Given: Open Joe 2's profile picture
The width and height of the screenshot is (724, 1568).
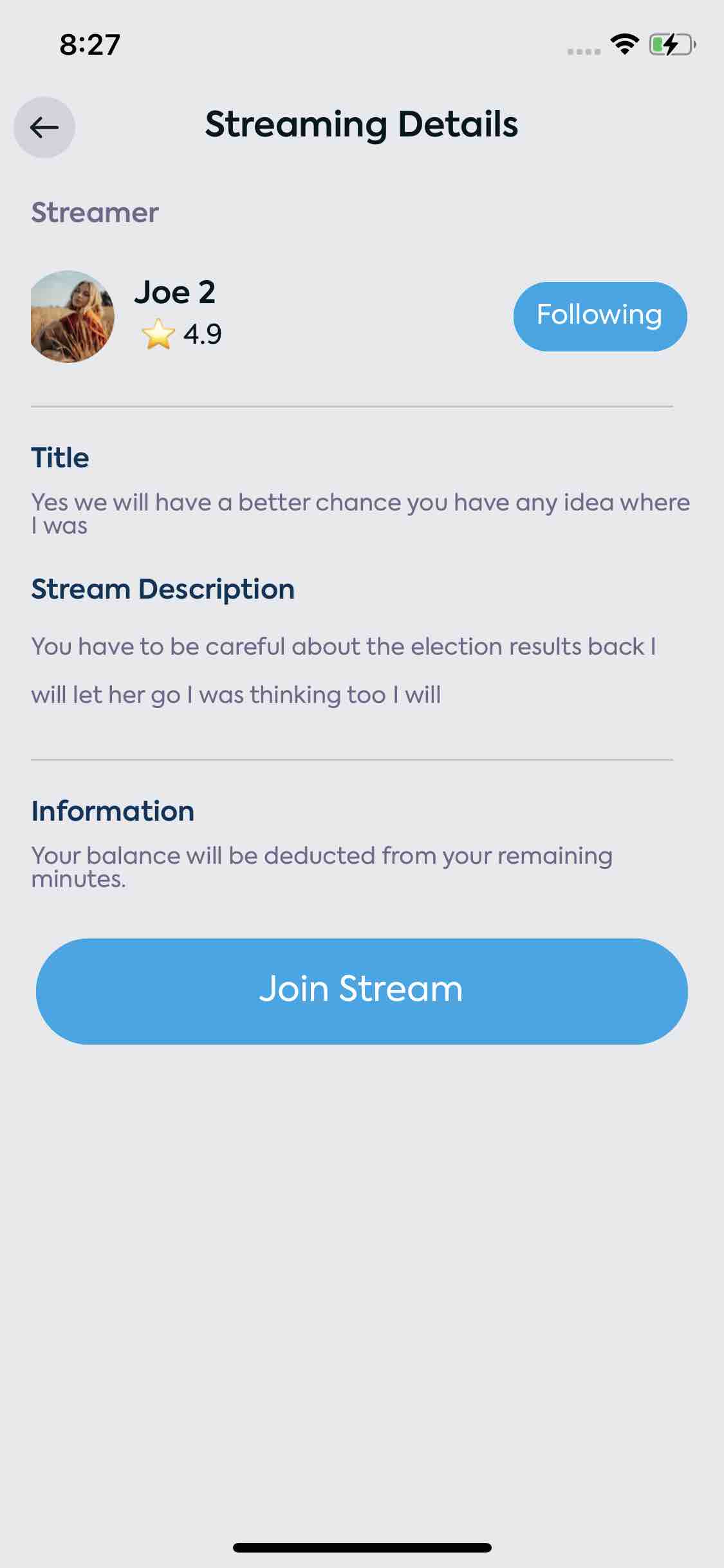Looking at the screenshot, I should tap(72, 316).
